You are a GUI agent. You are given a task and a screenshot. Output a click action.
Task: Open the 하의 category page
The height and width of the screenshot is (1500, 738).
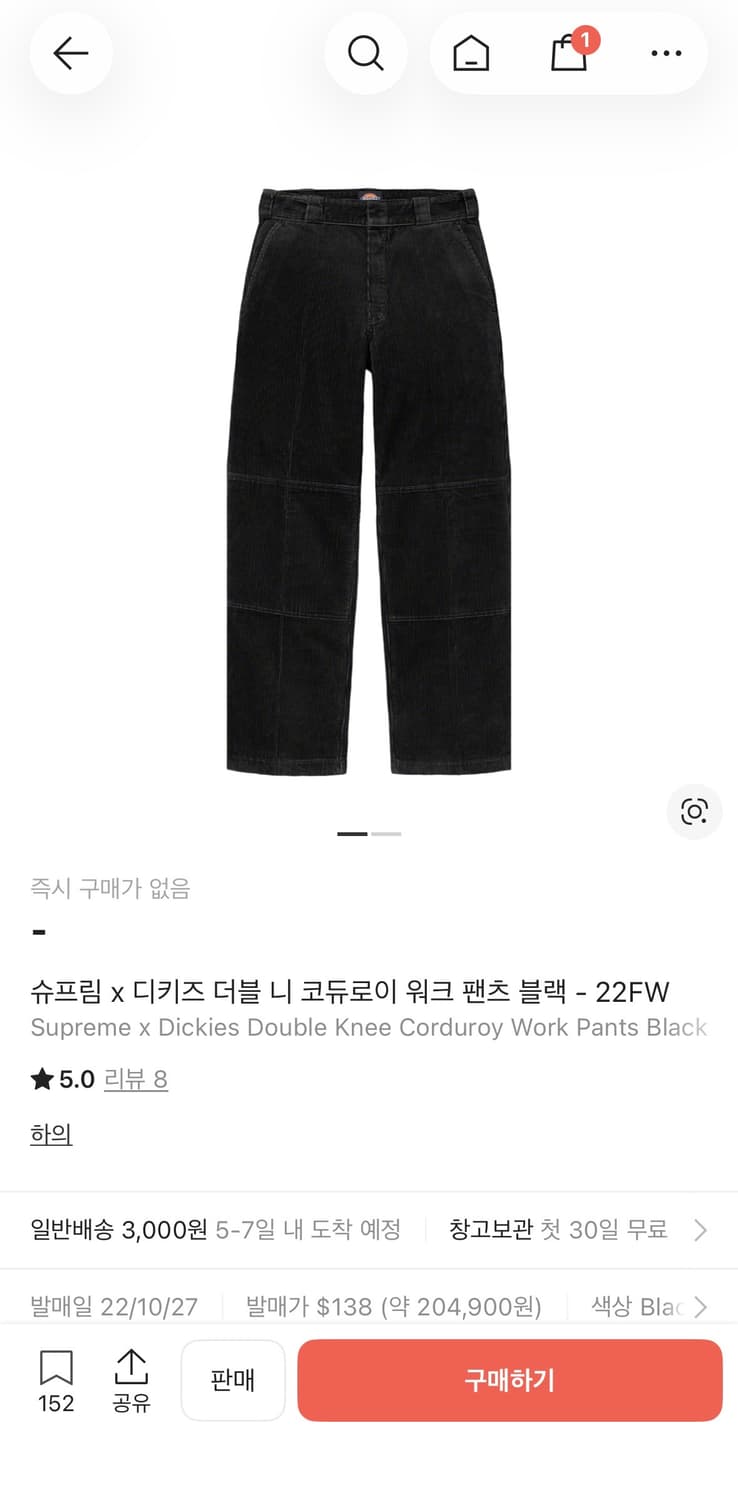[x=50, y=1134]
